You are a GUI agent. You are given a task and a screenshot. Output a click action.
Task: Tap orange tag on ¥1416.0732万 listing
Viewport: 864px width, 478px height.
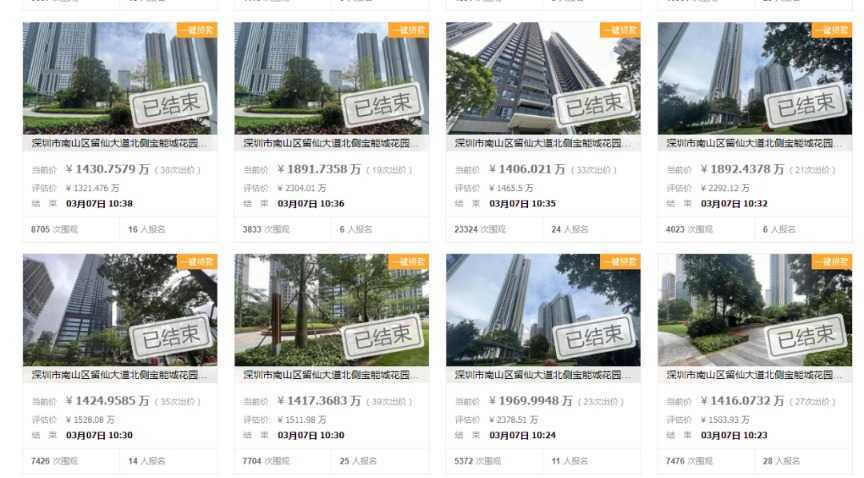pyautogui.click(x=832, y=262)
